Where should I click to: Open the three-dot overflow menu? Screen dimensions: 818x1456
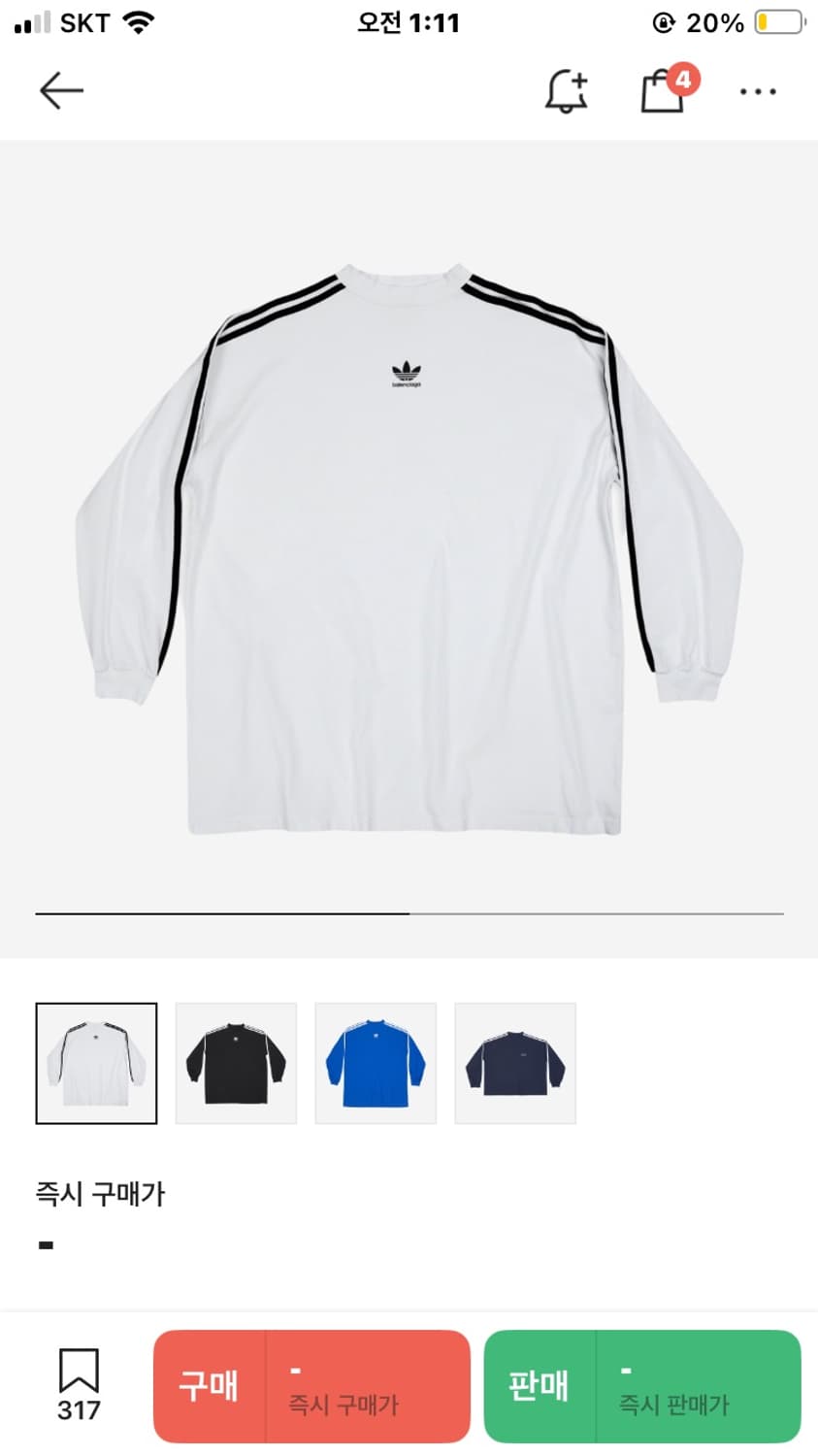pyautogui.click(x=757, y=92)
